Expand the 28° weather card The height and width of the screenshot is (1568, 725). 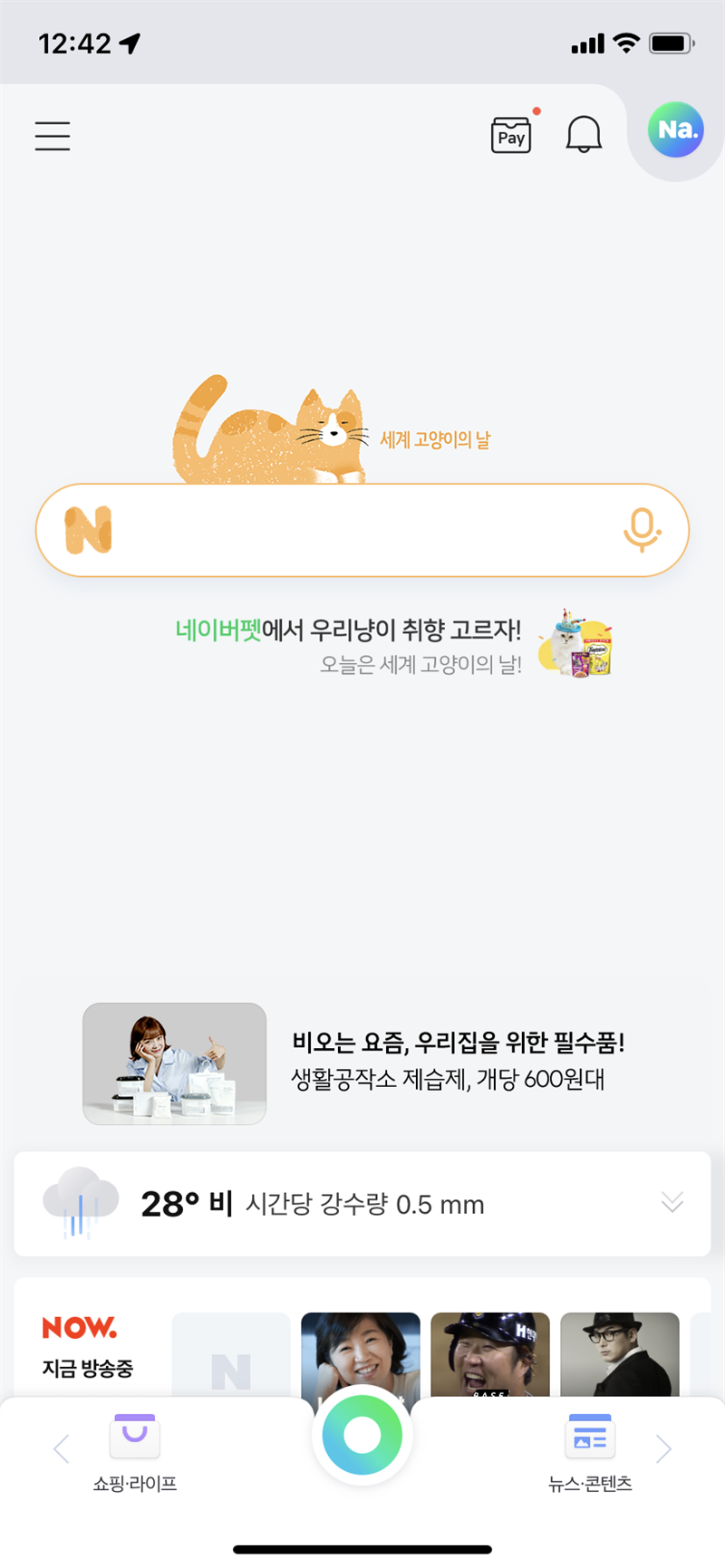[x=672, y=1203]
